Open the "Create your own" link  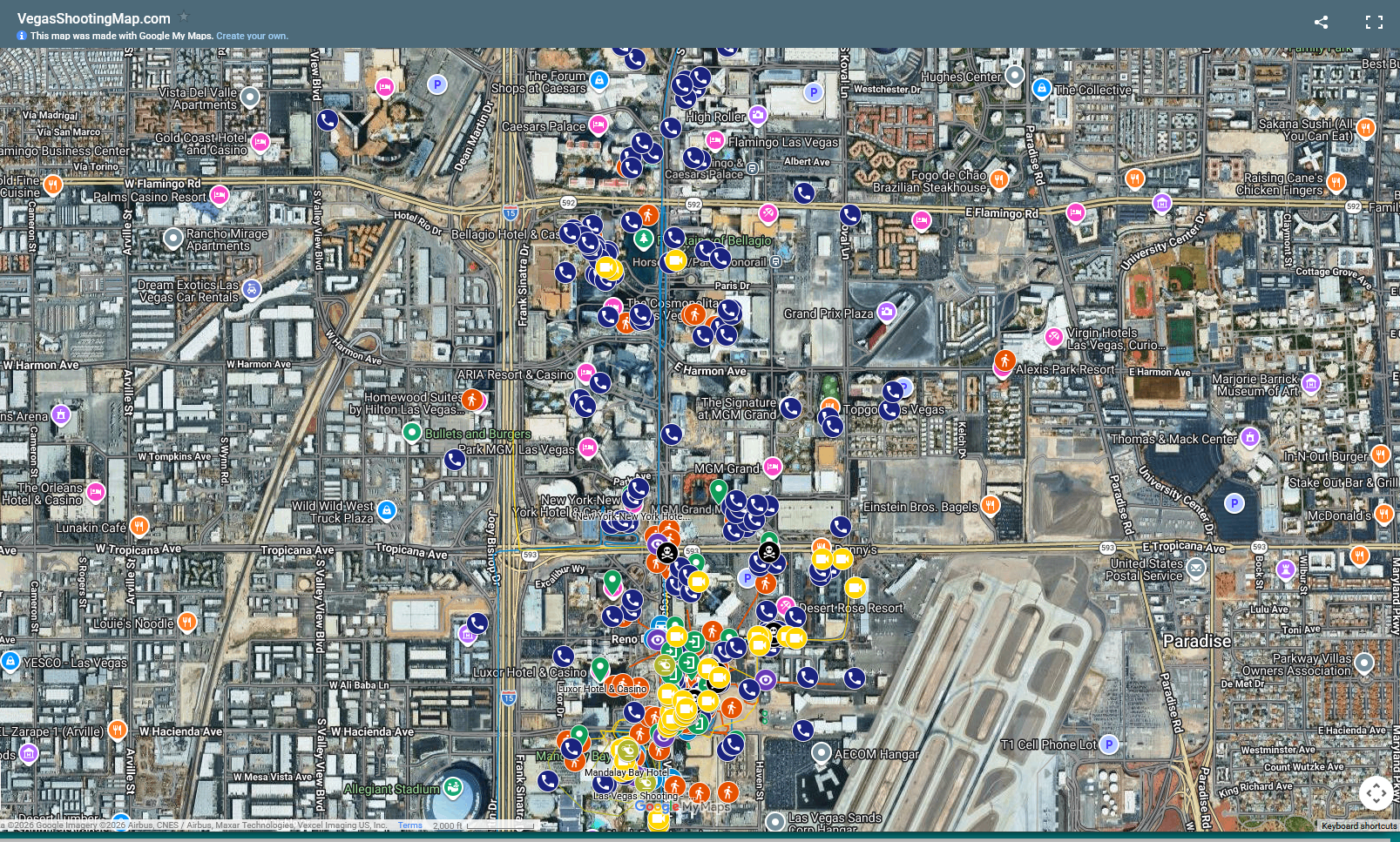click(x=252, y=36)
